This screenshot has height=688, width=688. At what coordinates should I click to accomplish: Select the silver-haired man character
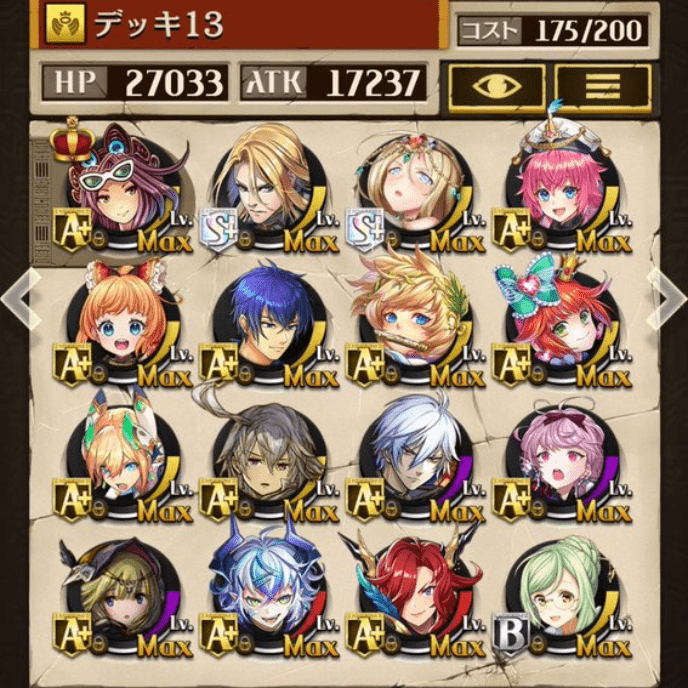[x=412, y=452]
